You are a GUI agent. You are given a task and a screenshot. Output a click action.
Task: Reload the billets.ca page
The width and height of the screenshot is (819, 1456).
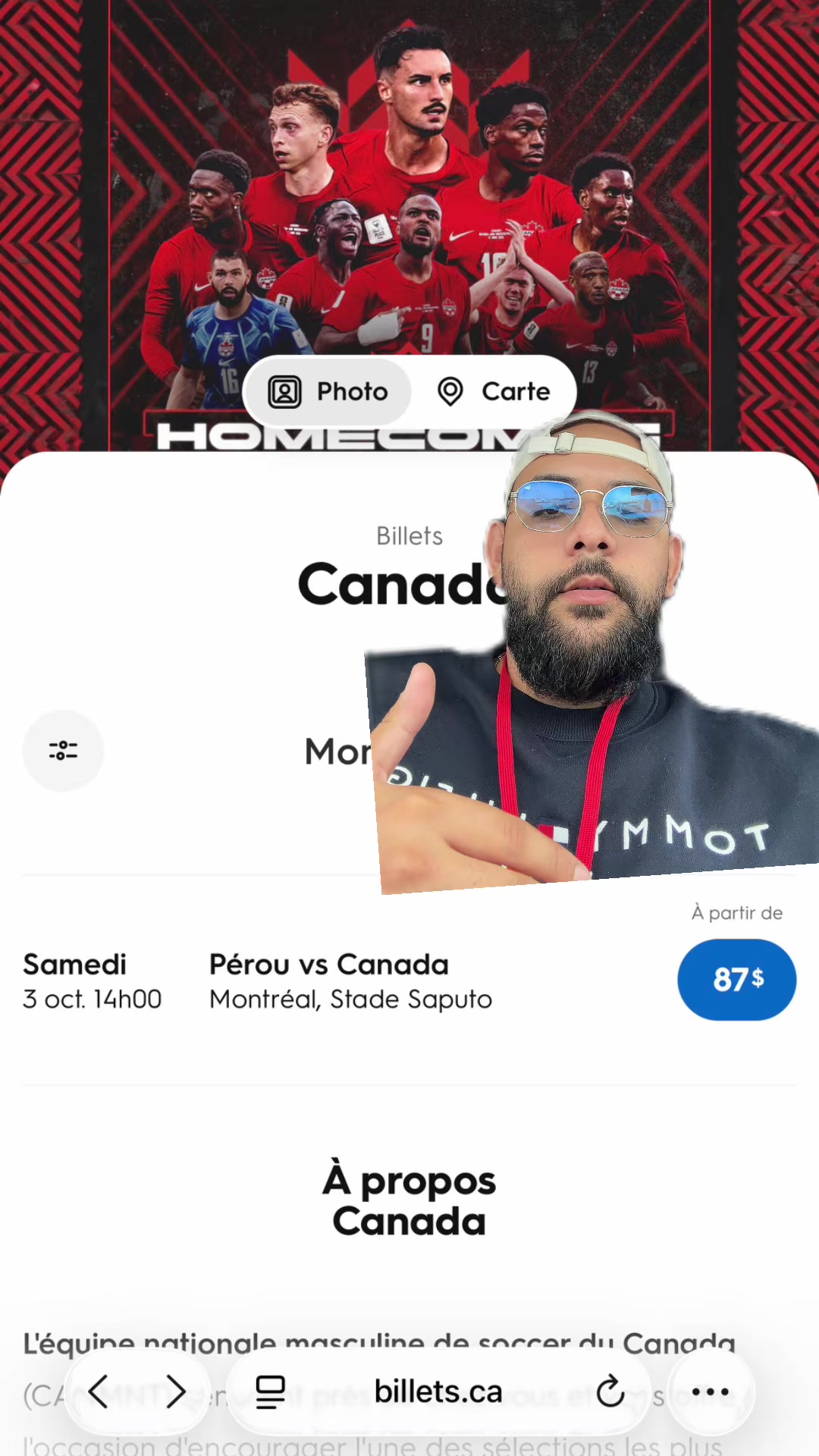(610, 1392)
